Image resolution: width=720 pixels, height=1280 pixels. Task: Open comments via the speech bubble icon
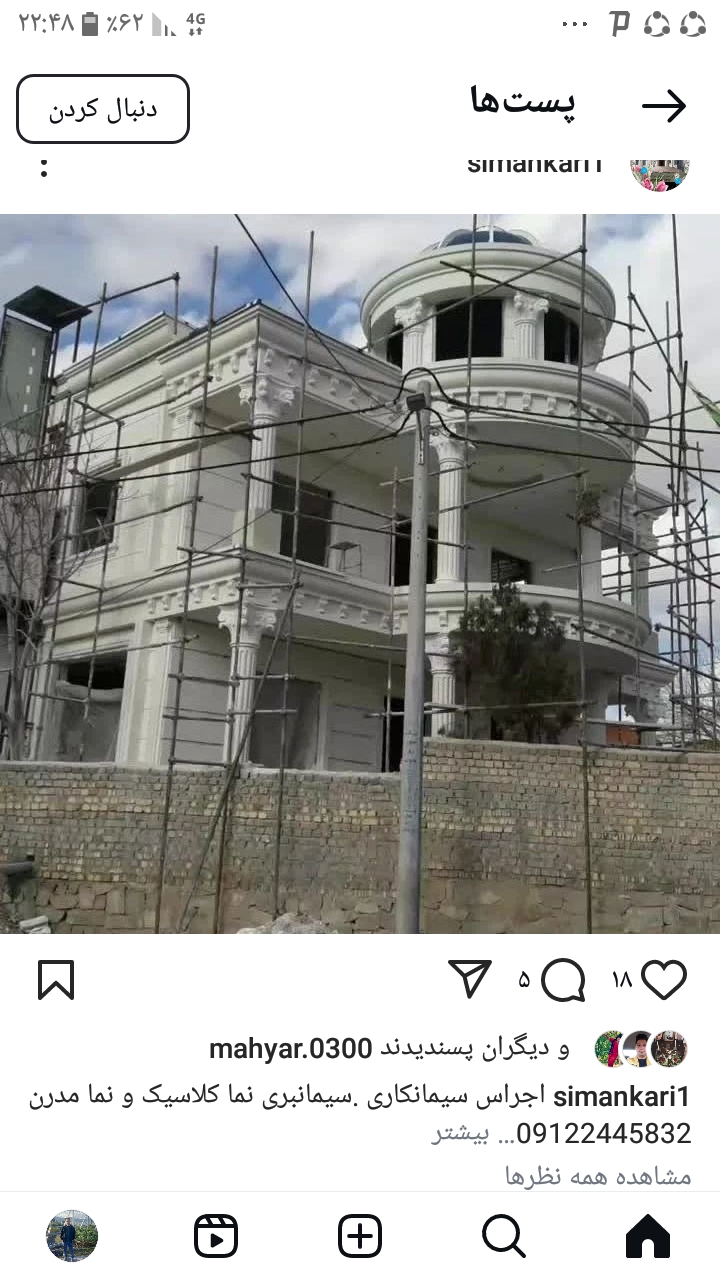pyautogui.click(x=563, y=980)
